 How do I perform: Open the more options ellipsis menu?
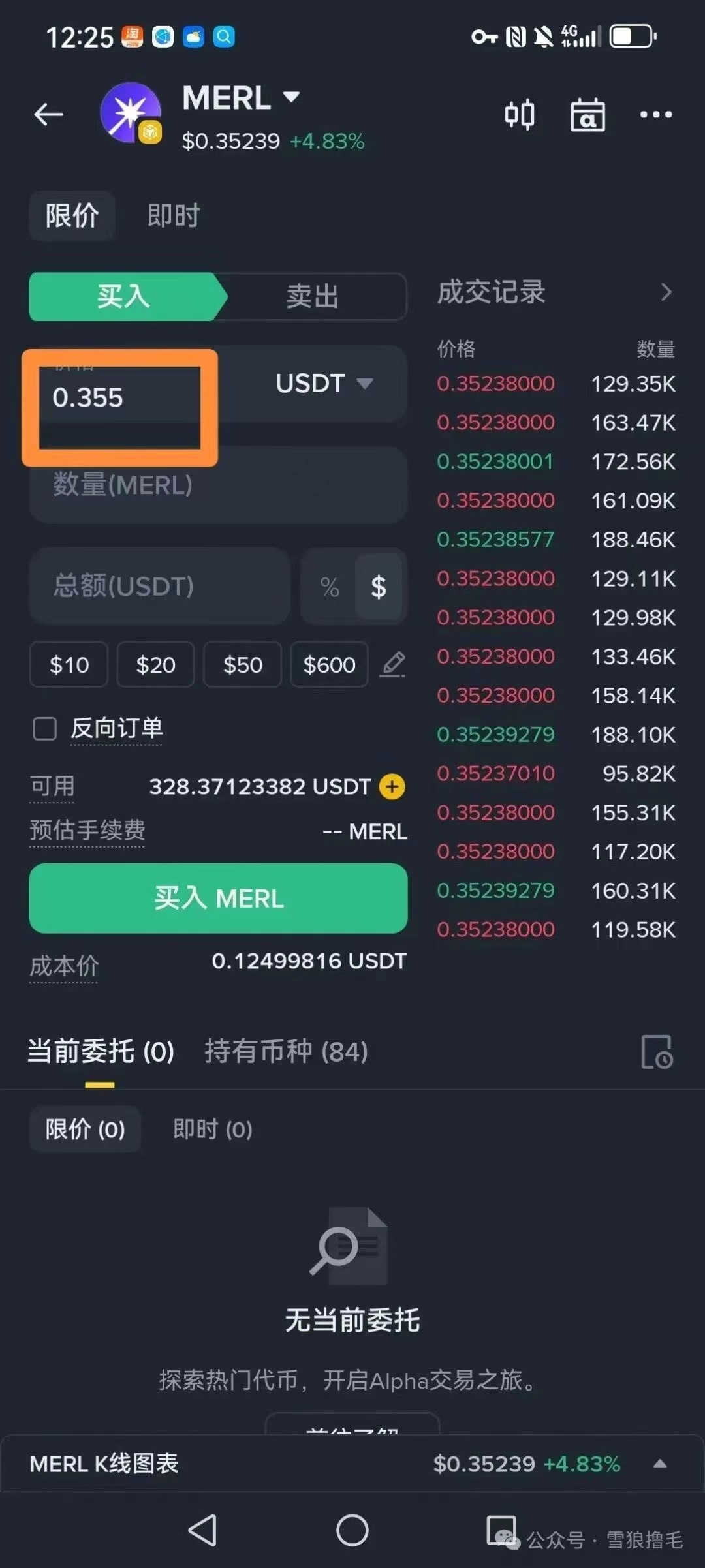click(x=657, y=114)
